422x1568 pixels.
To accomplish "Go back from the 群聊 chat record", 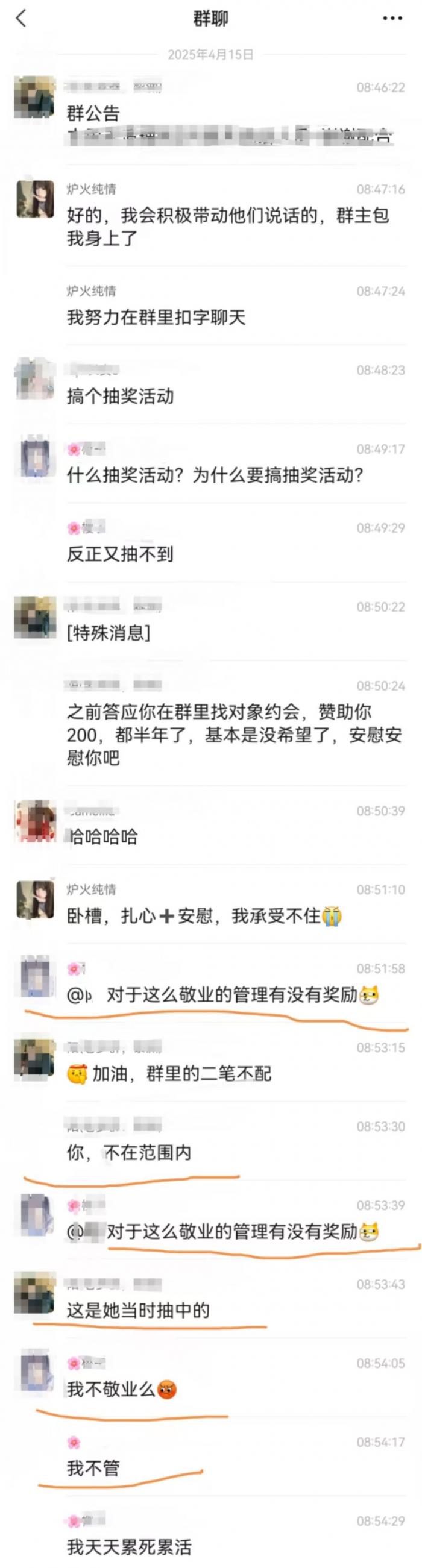I will [x=21, y=18].
